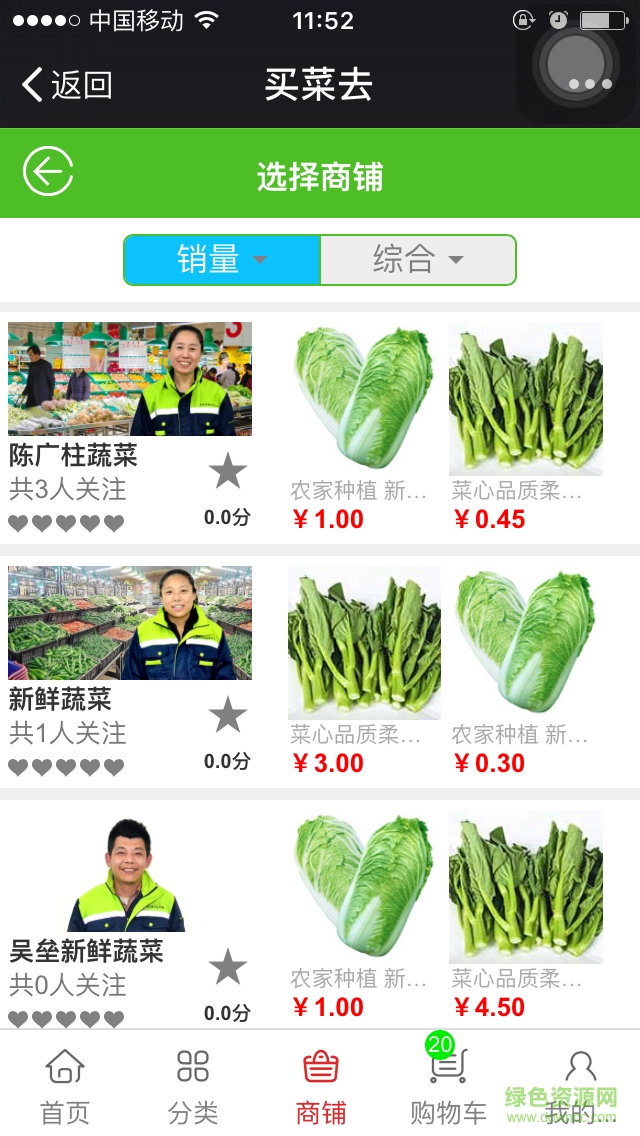Open the 综合 sorting dropdown
Viewport: 640px width, 1136px height.
pyautogui.click(x=418, y=260)
